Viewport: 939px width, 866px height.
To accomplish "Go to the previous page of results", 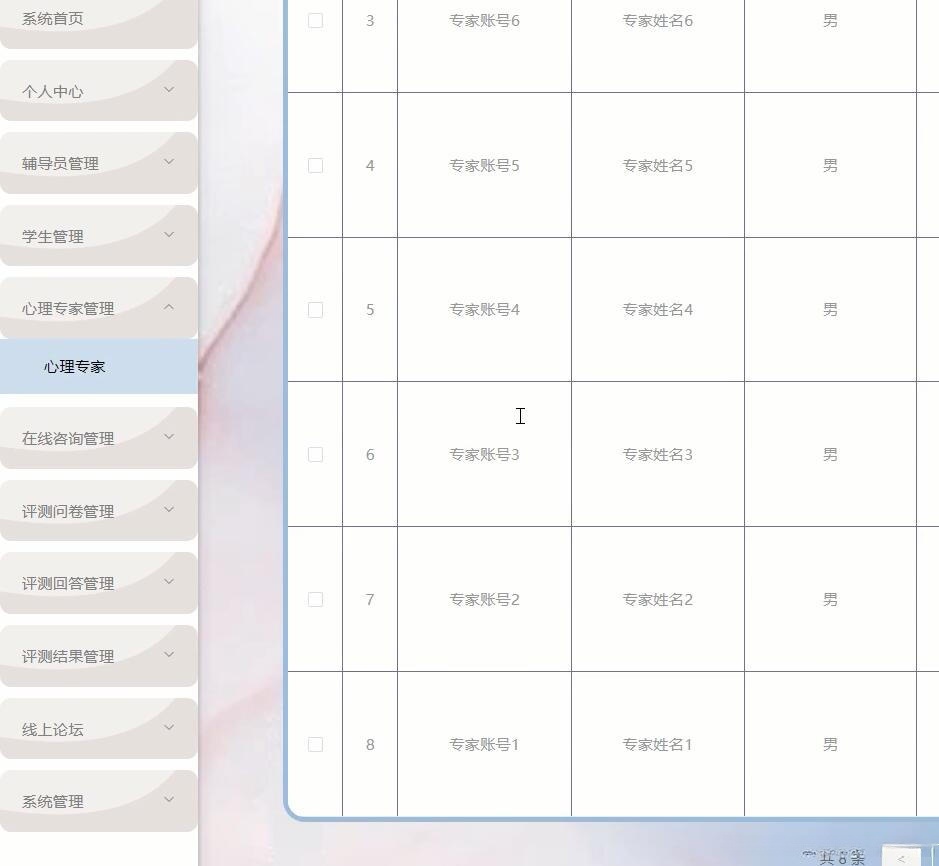I will pos(901,857).
